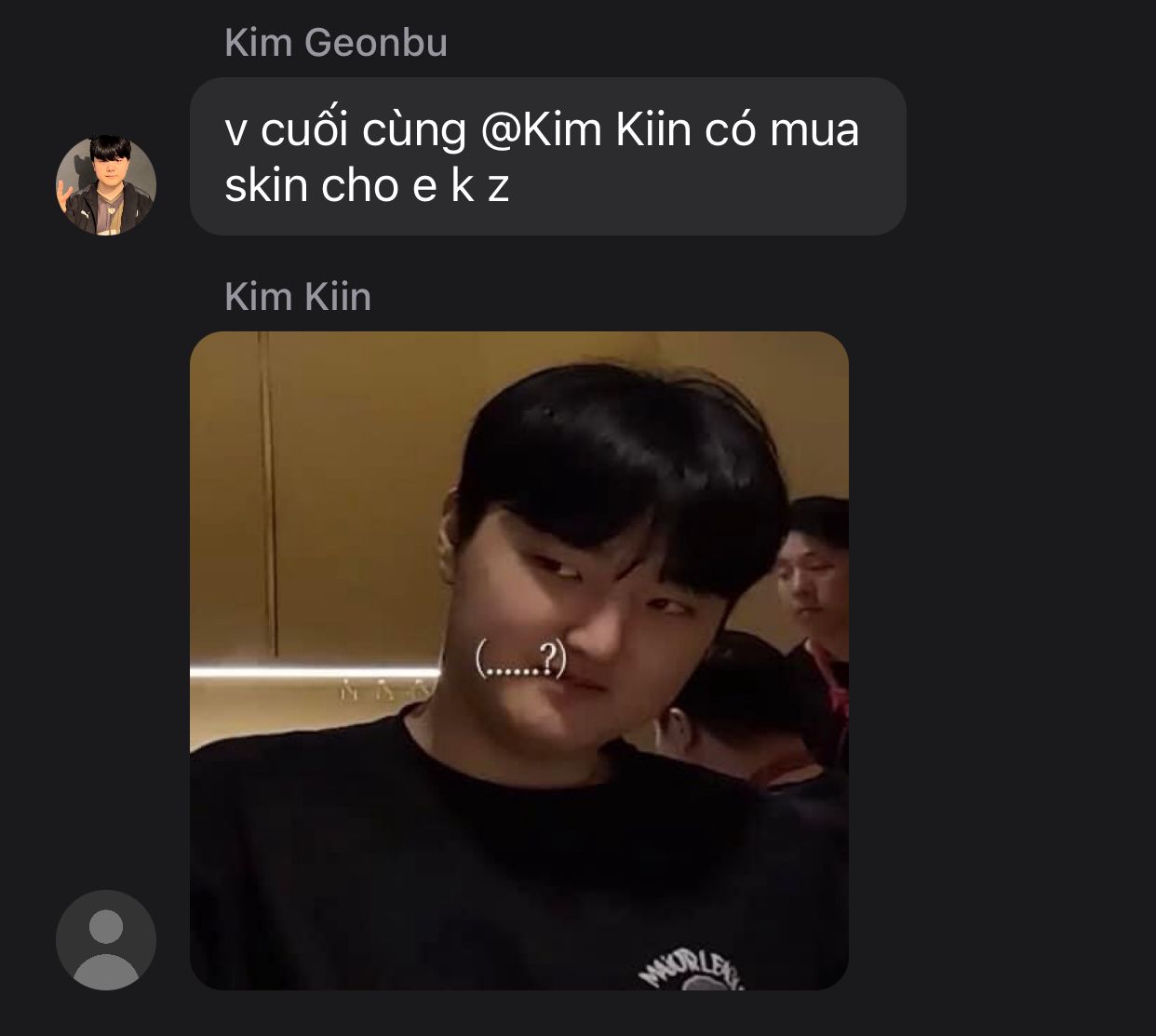This screenshot has height=1036, width=1156.
Task: Tap the @Kim Kiin mention link
Action: (586, 129)
